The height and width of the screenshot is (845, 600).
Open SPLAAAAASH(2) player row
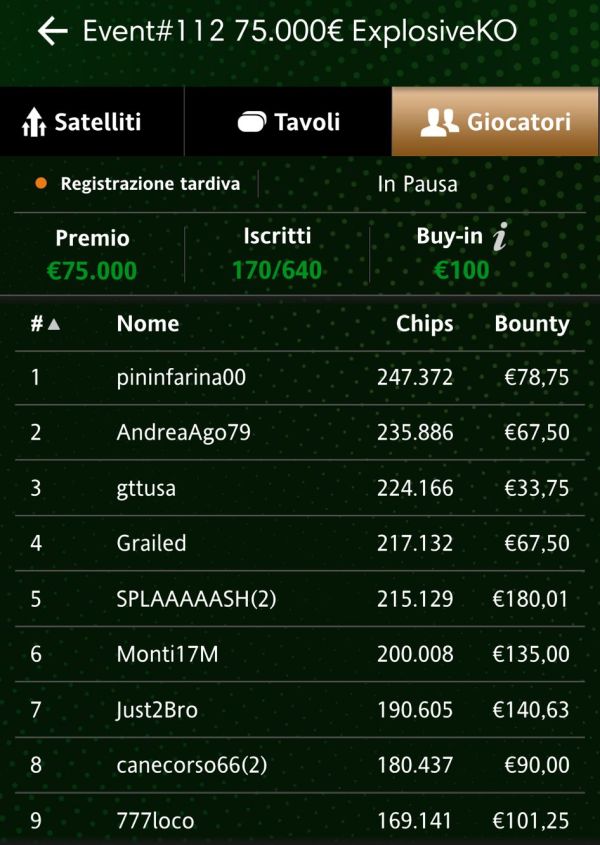pos(300,599)
